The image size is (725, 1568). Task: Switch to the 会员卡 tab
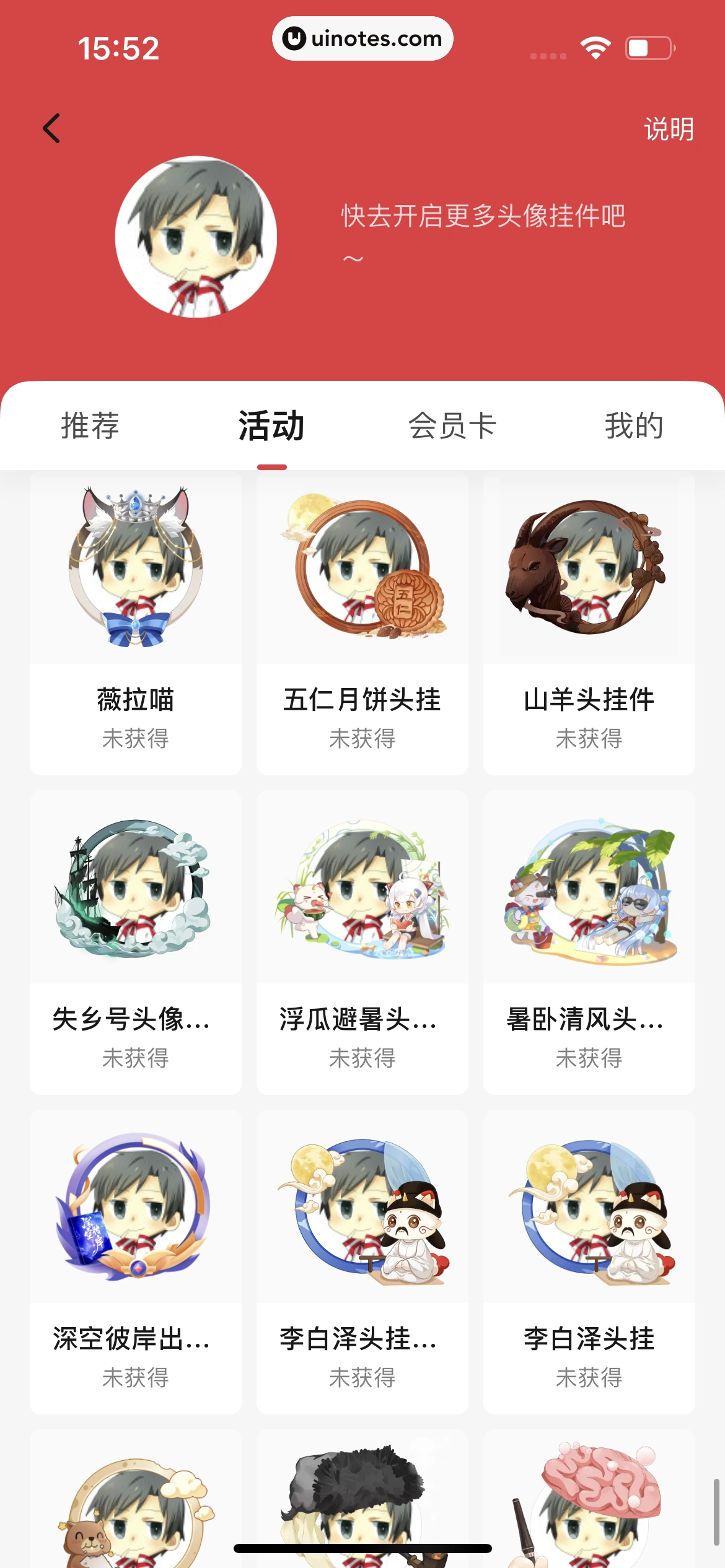tap(452, 425)
